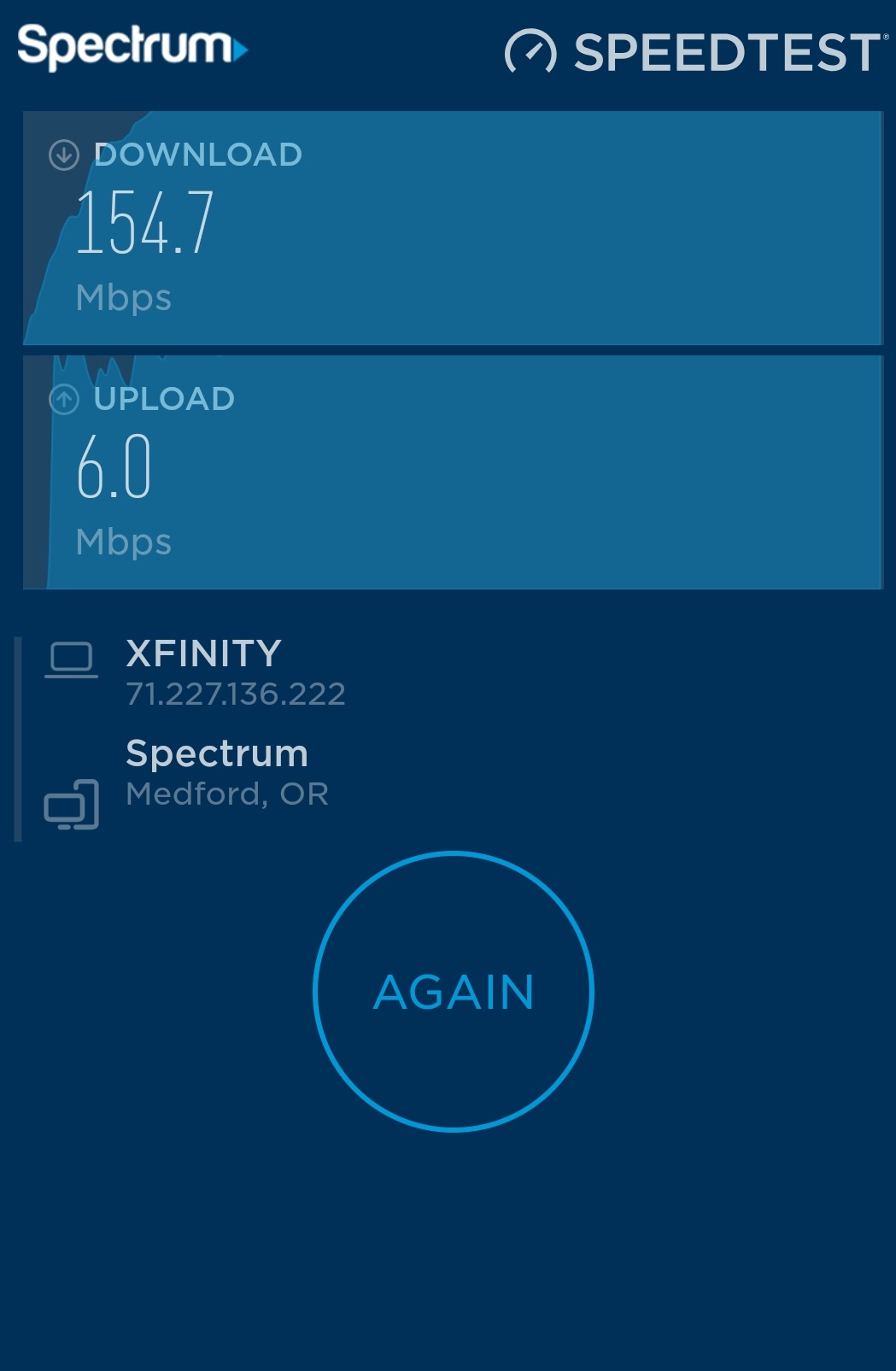The image size is (896, 1371).
Task: Toggle the DOWNLOAD result panel
Action: [448, 226]
